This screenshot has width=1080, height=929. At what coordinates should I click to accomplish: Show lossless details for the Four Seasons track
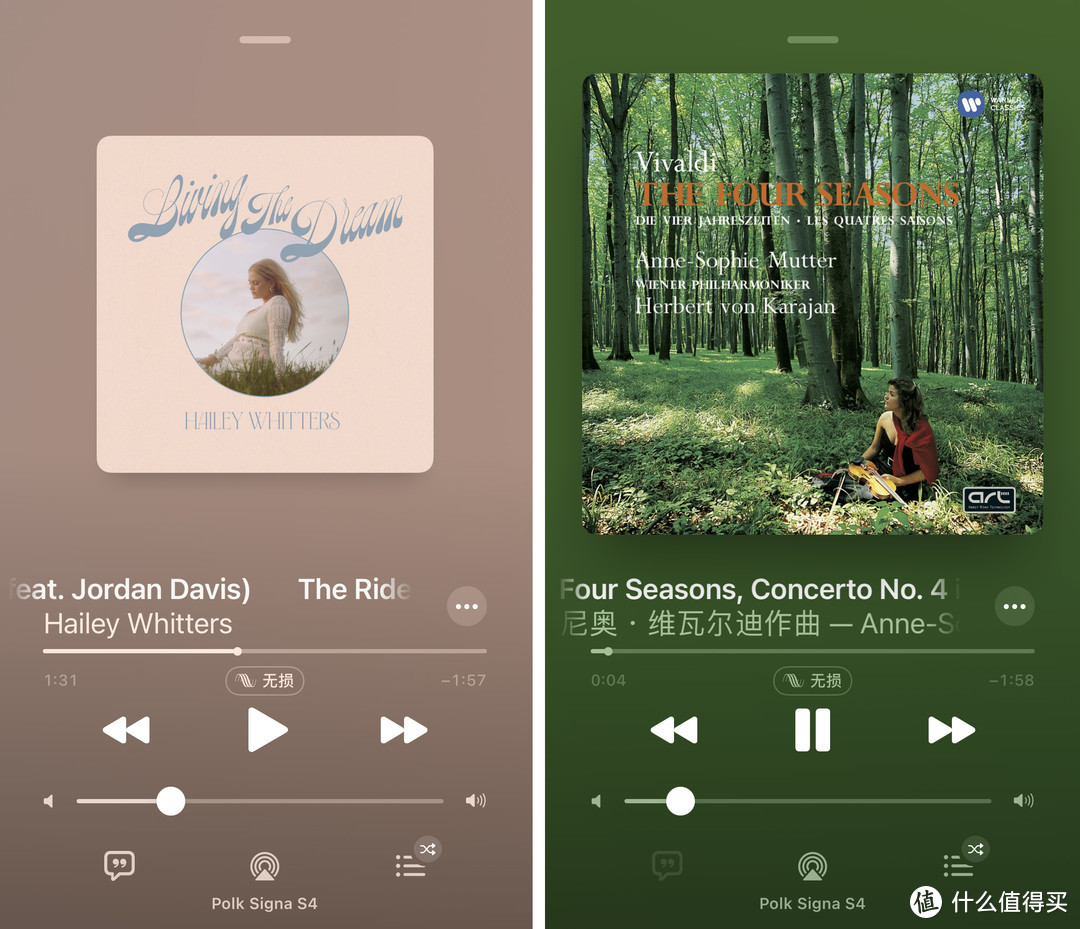coord(812,681)
